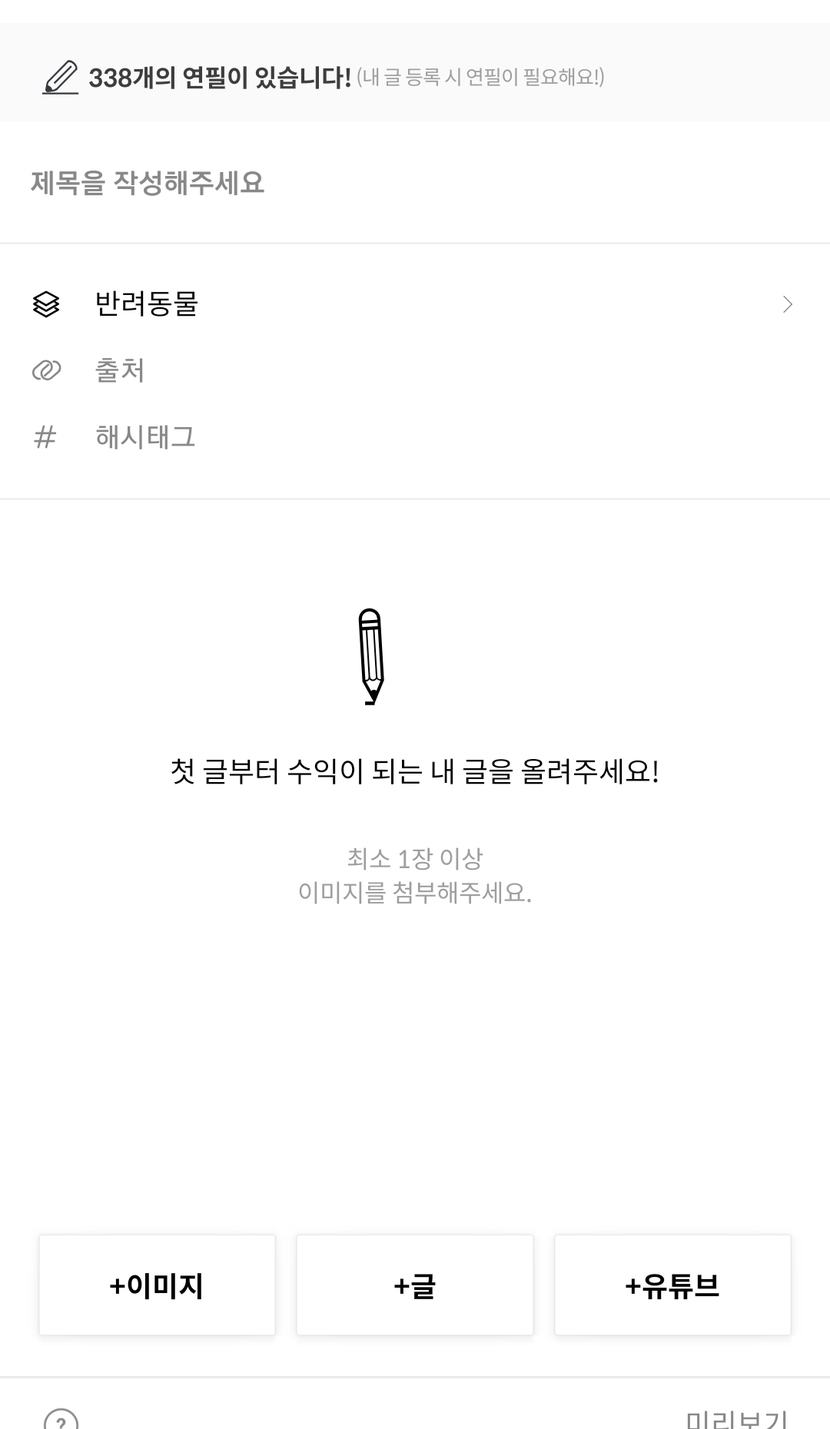Add a text block with +글
The width and height of the screenshot is (830, 1429).
coord(414,1285)
